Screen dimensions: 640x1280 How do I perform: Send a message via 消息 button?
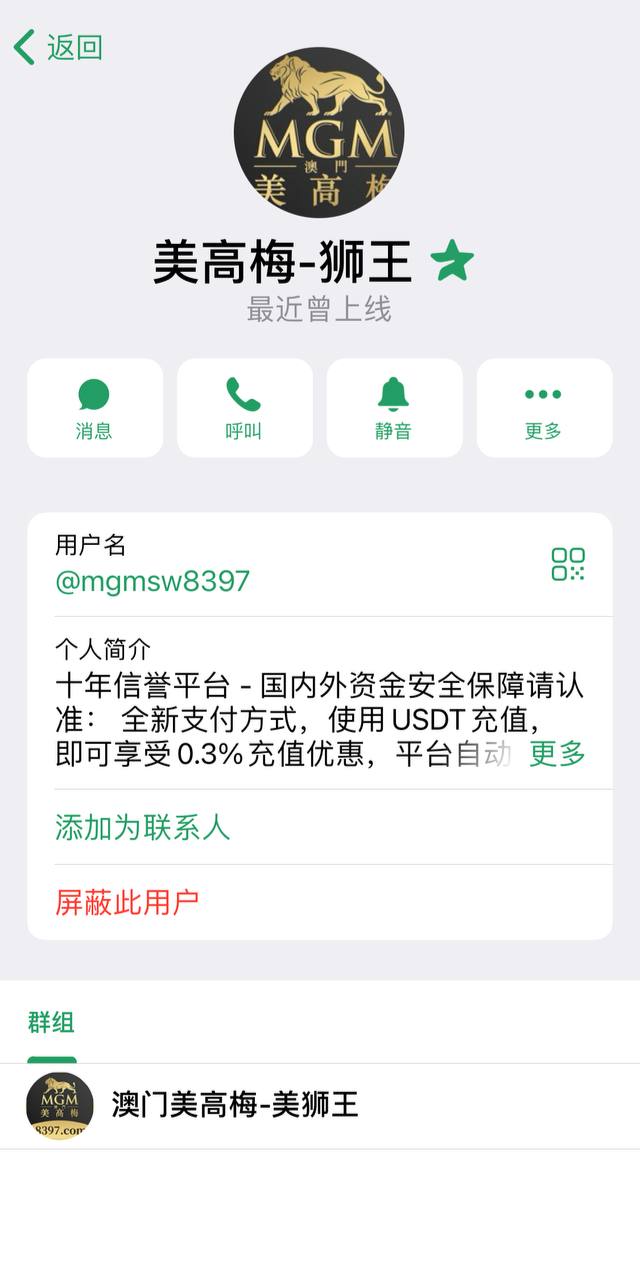click(94, 408)
